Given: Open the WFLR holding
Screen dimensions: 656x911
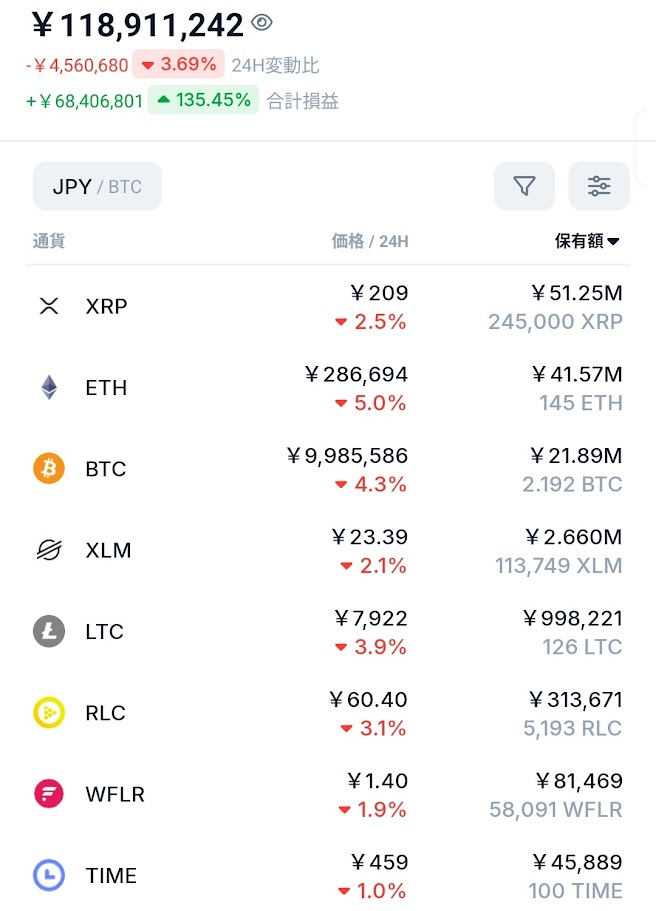Looking at the screenshot, I should click(x=328, y=795).
